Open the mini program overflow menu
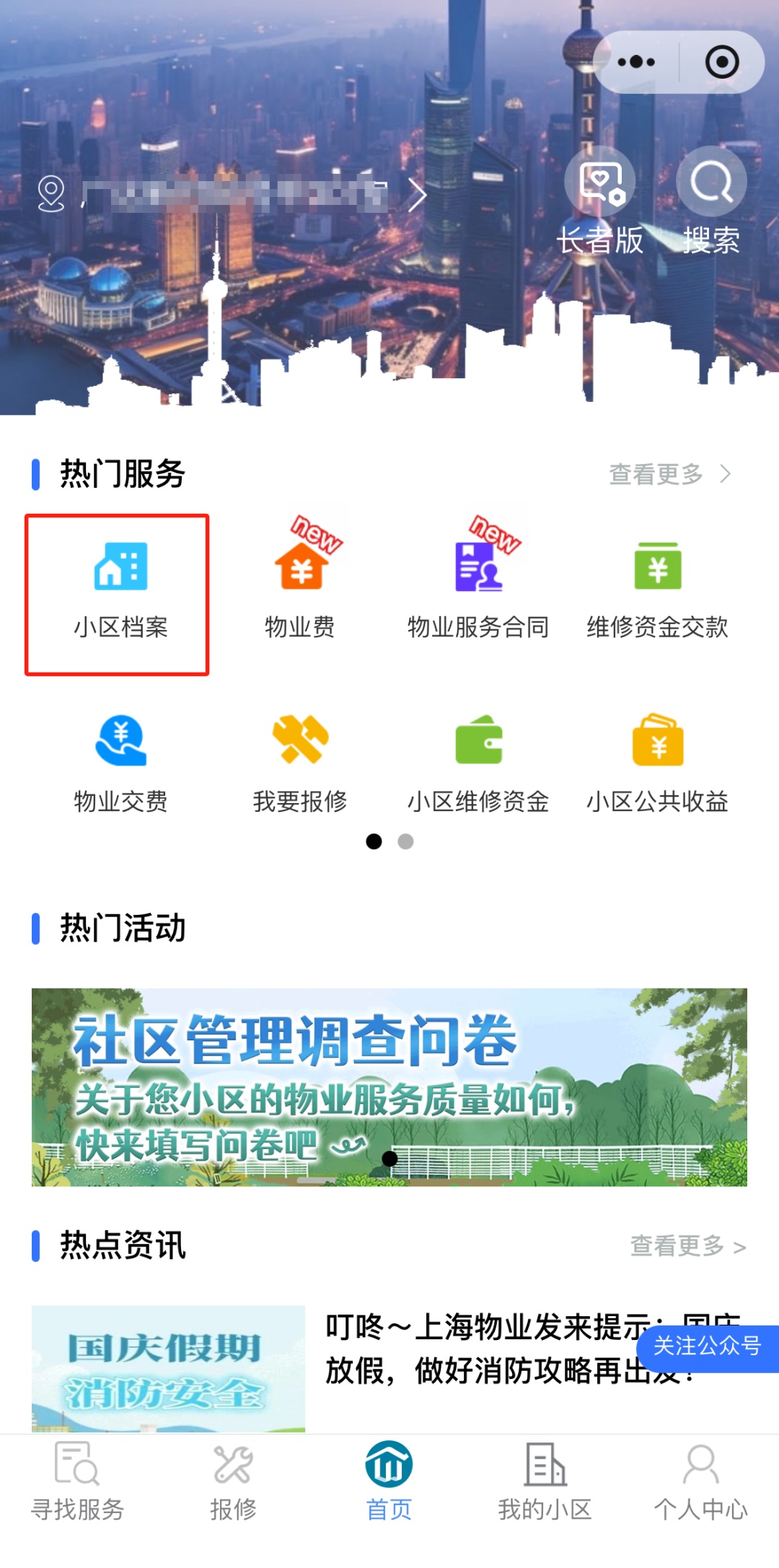Image resolution: width=779 pixels, height=1568 pixels. click(x=636, y=63)
